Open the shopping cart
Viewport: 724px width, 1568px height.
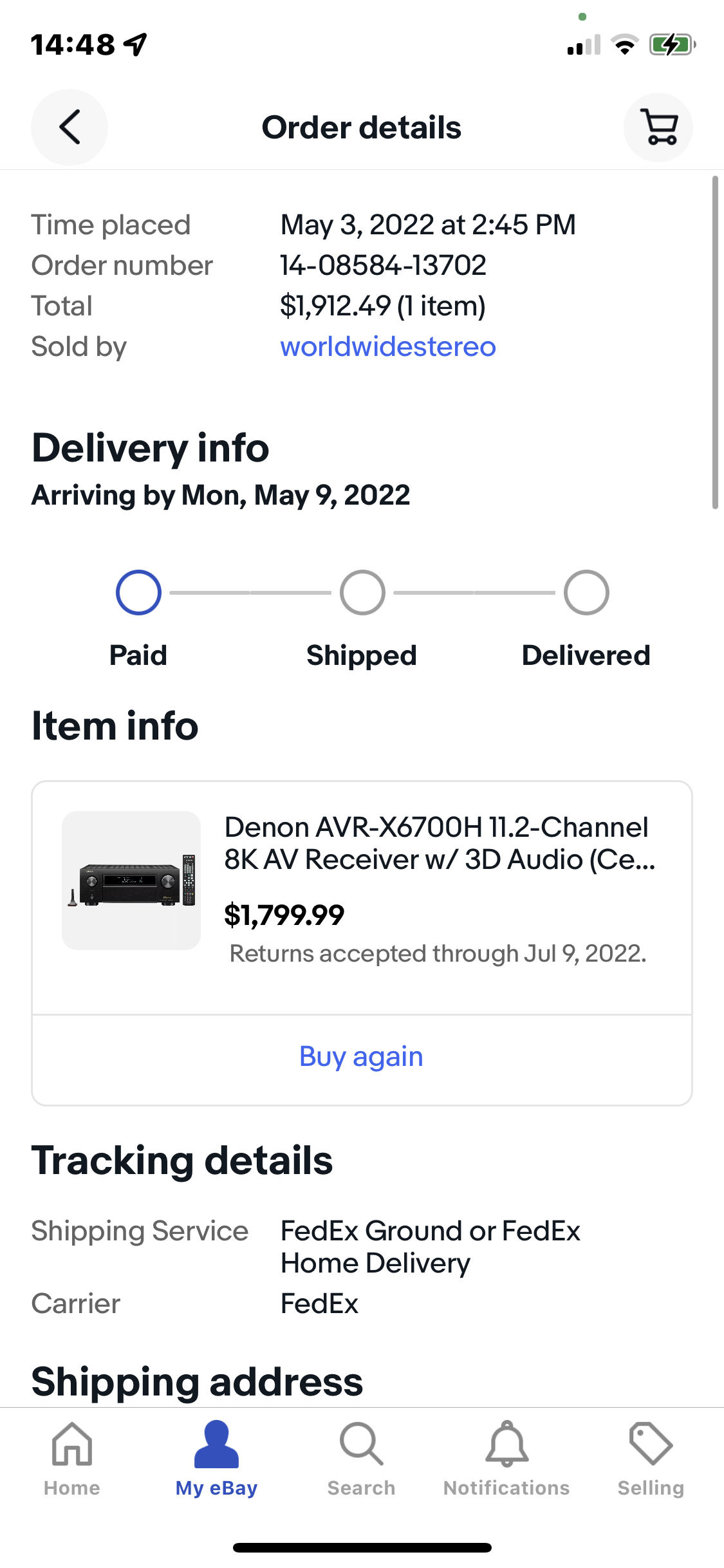658,127
